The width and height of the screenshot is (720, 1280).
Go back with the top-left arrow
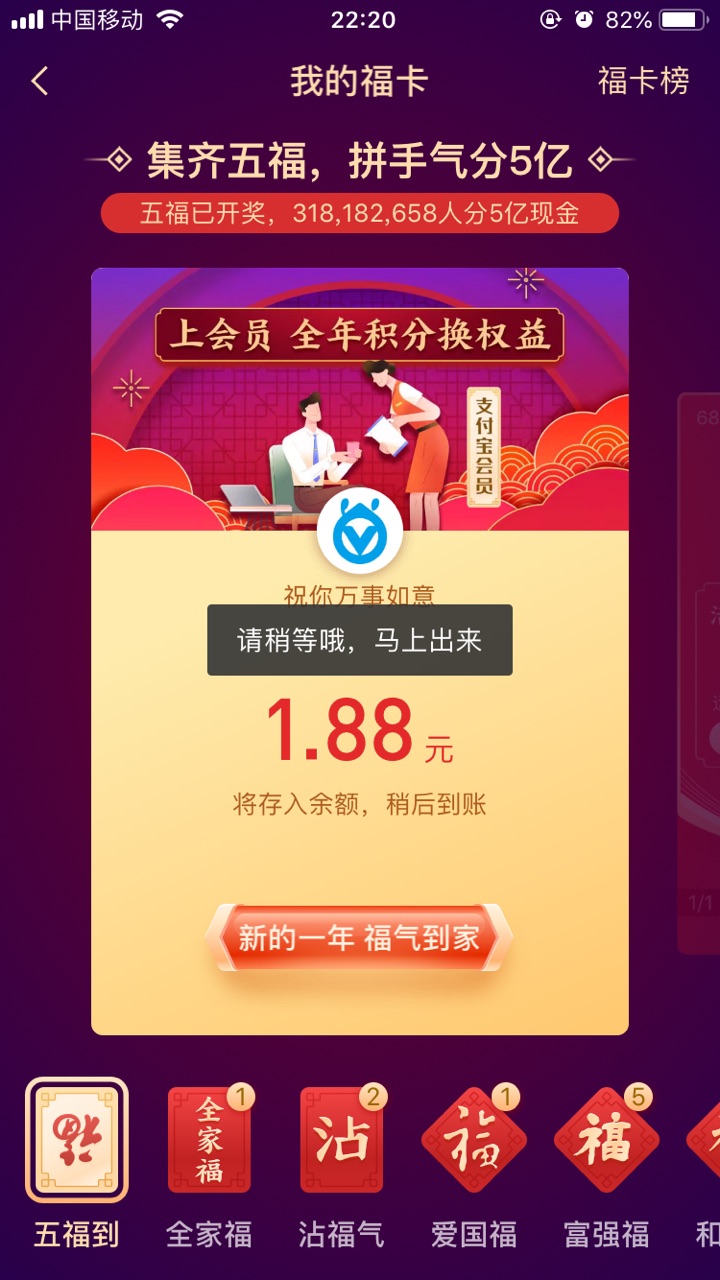tap(40, 81)
